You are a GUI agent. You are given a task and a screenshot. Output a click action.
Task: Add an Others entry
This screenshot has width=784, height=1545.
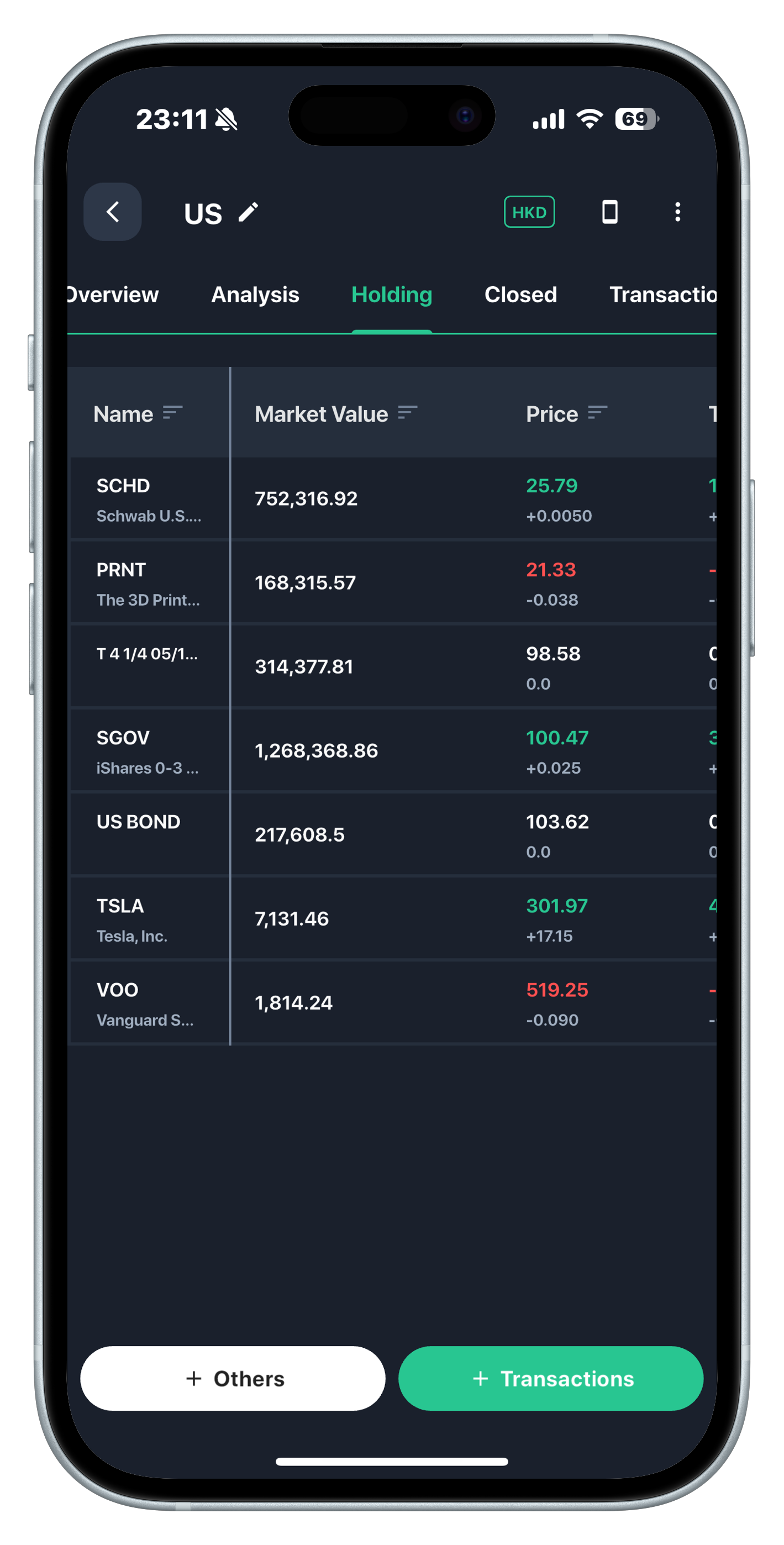tap(233, 1378)
